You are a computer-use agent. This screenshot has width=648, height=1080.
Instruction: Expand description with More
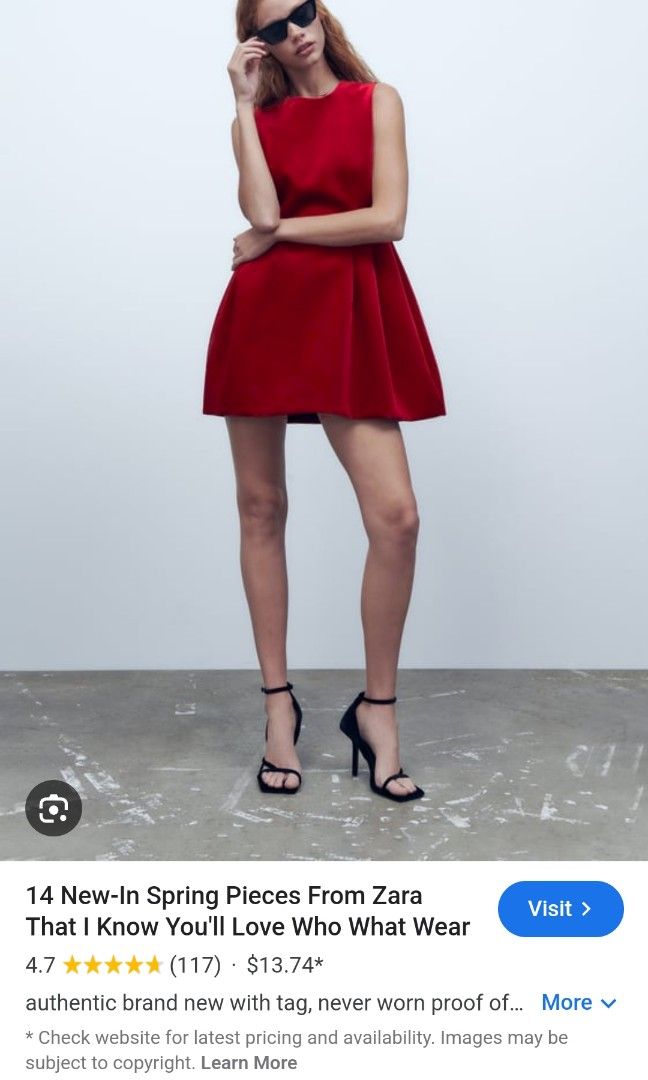pyautogui.click(x=578, y=1002)
